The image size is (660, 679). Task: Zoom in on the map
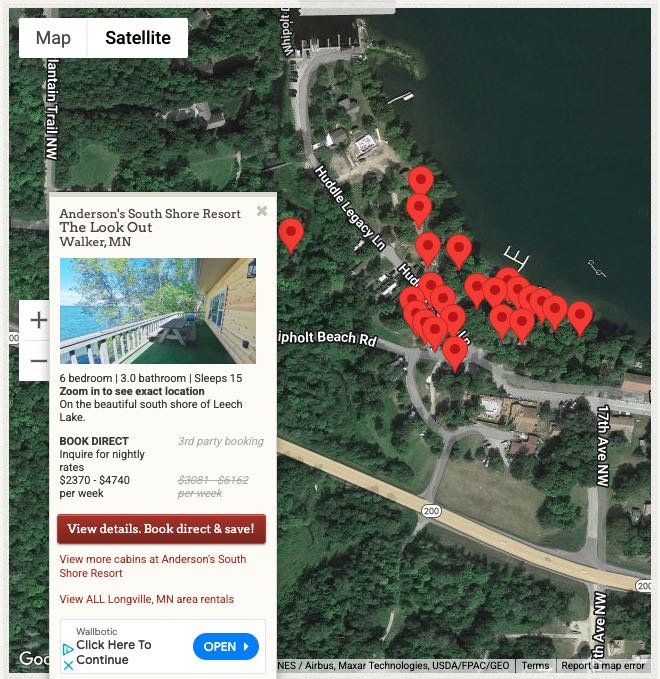pos(38,321)
